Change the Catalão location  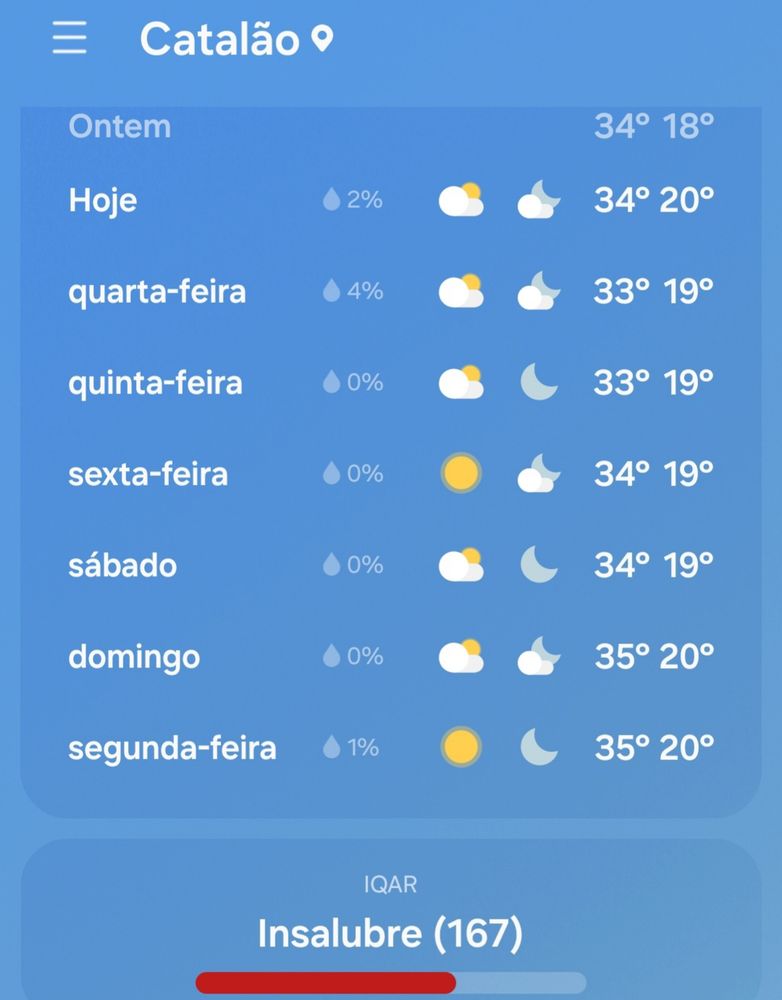tap(236, 40)
